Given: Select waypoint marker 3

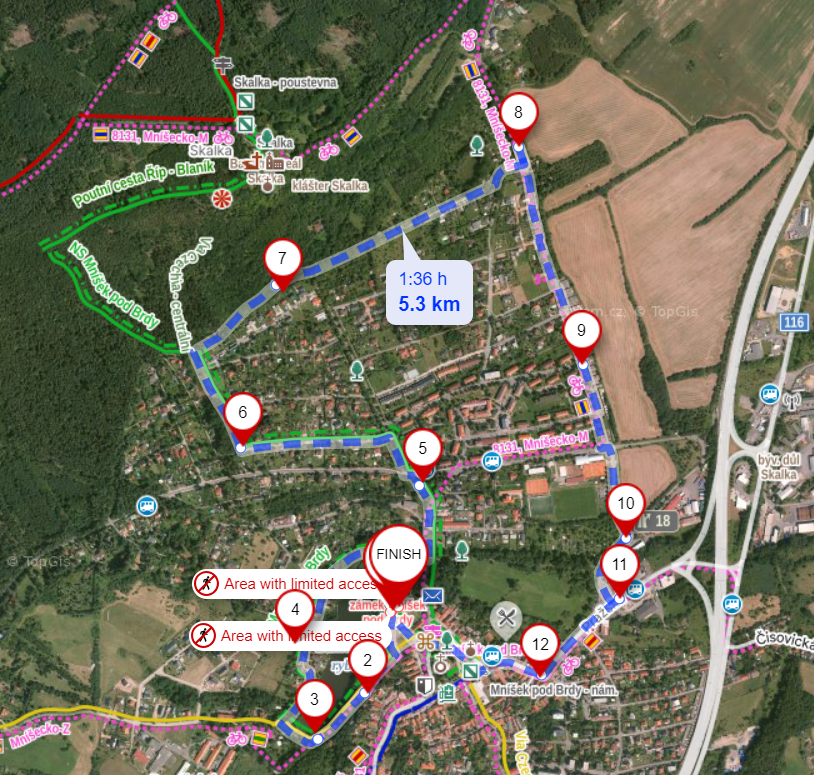Looking at the screenshot, I should [314, 701].
